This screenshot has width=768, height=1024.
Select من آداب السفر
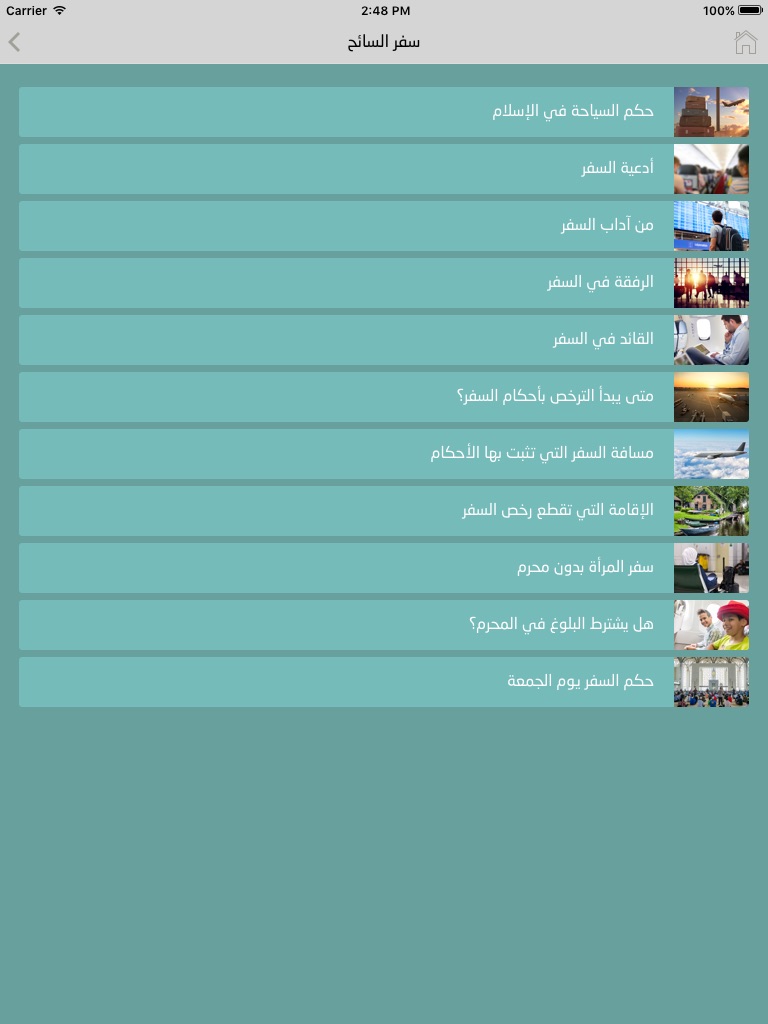click(x=384, y=226)
